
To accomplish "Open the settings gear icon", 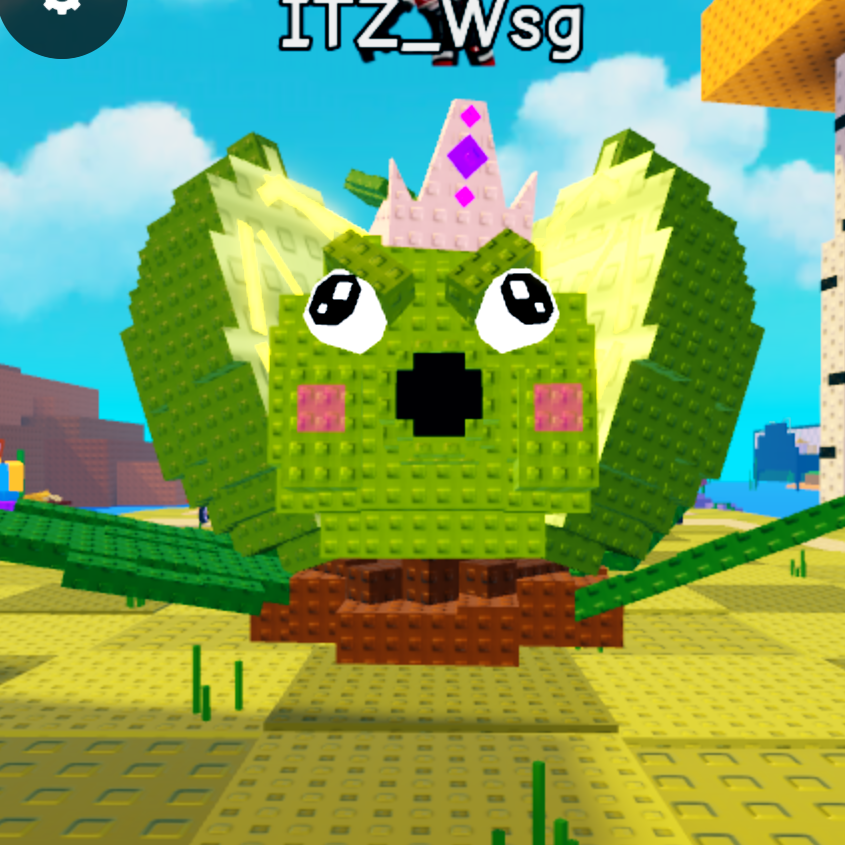I will 62,6.
